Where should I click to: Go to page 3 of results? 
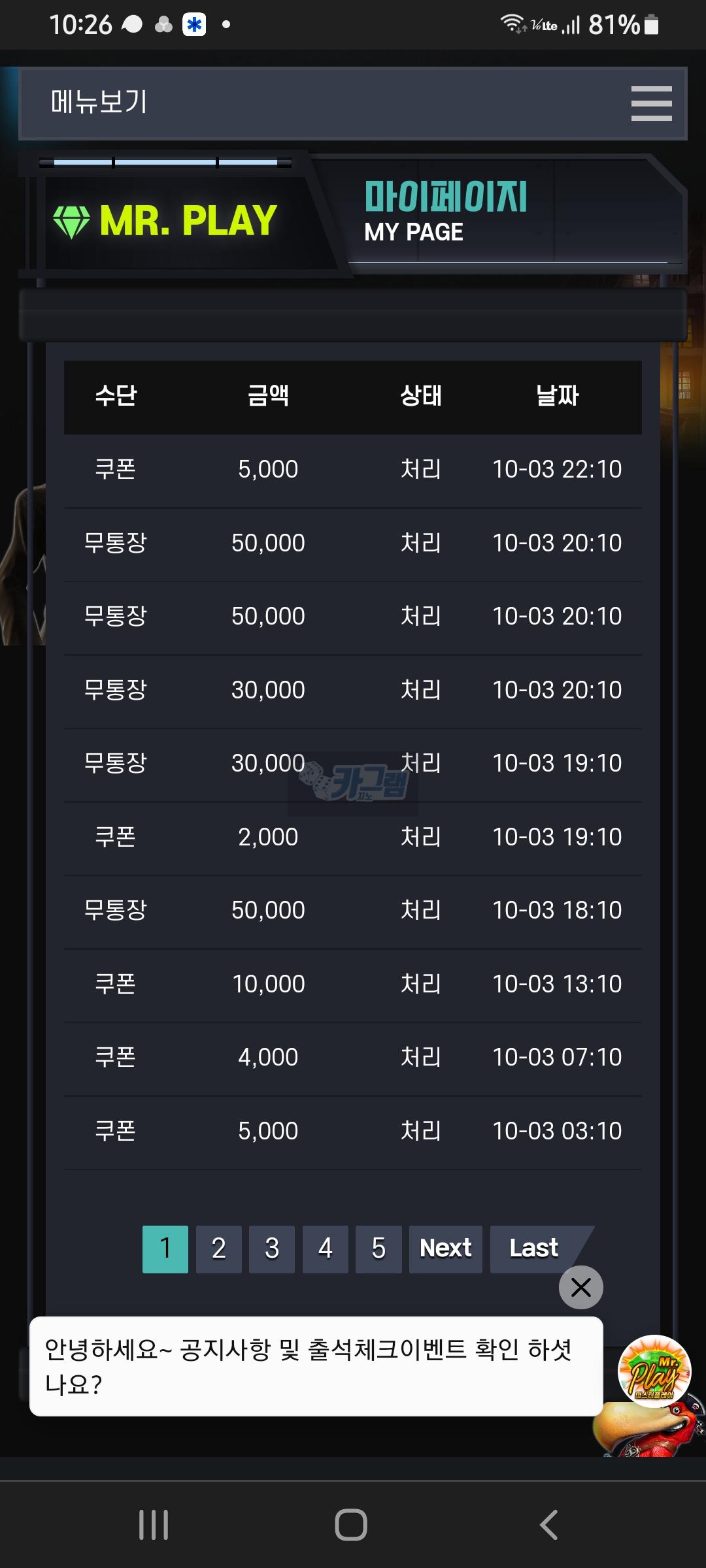(272, 1249)
